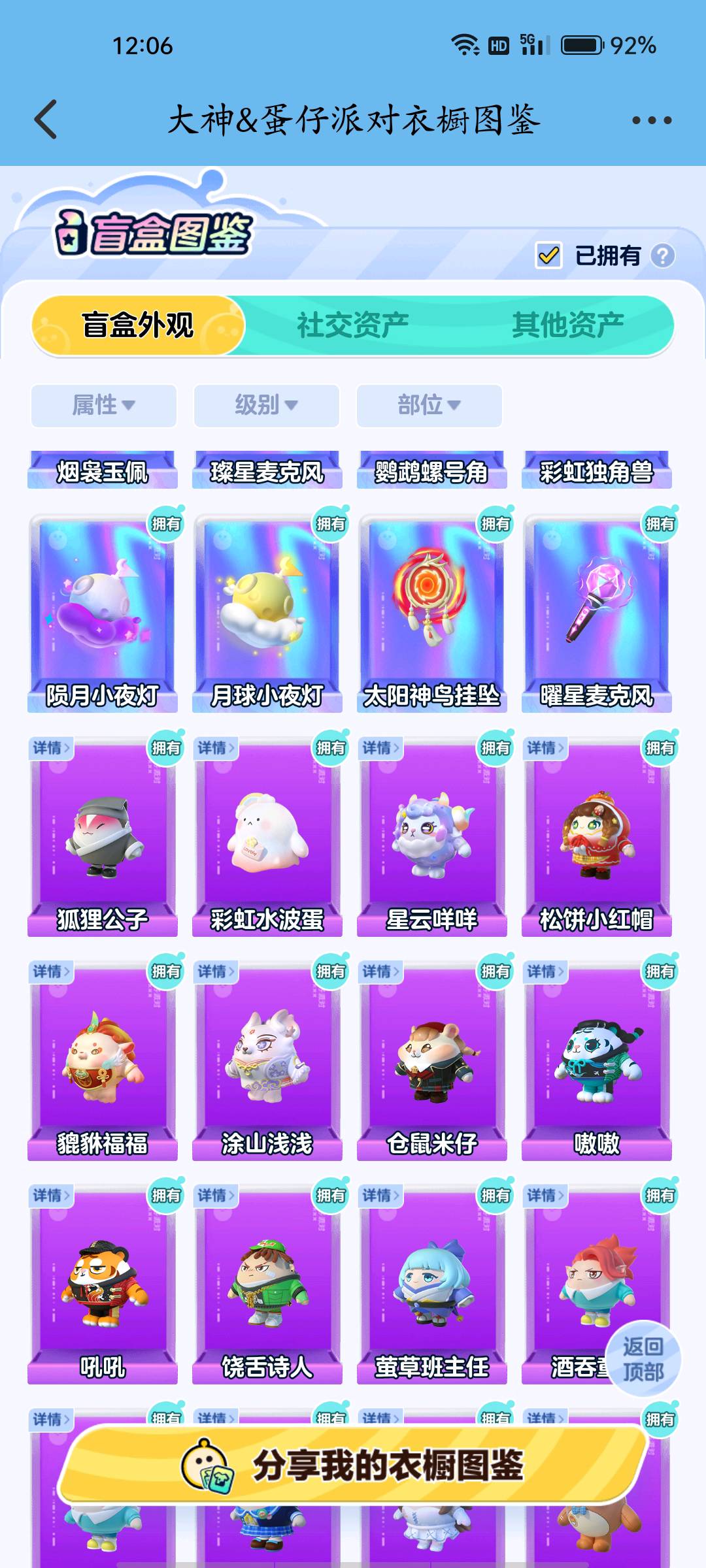The image size is (706, 1568).
Task: Expand the 级别 filter dropdown
Action: point(266,406)
